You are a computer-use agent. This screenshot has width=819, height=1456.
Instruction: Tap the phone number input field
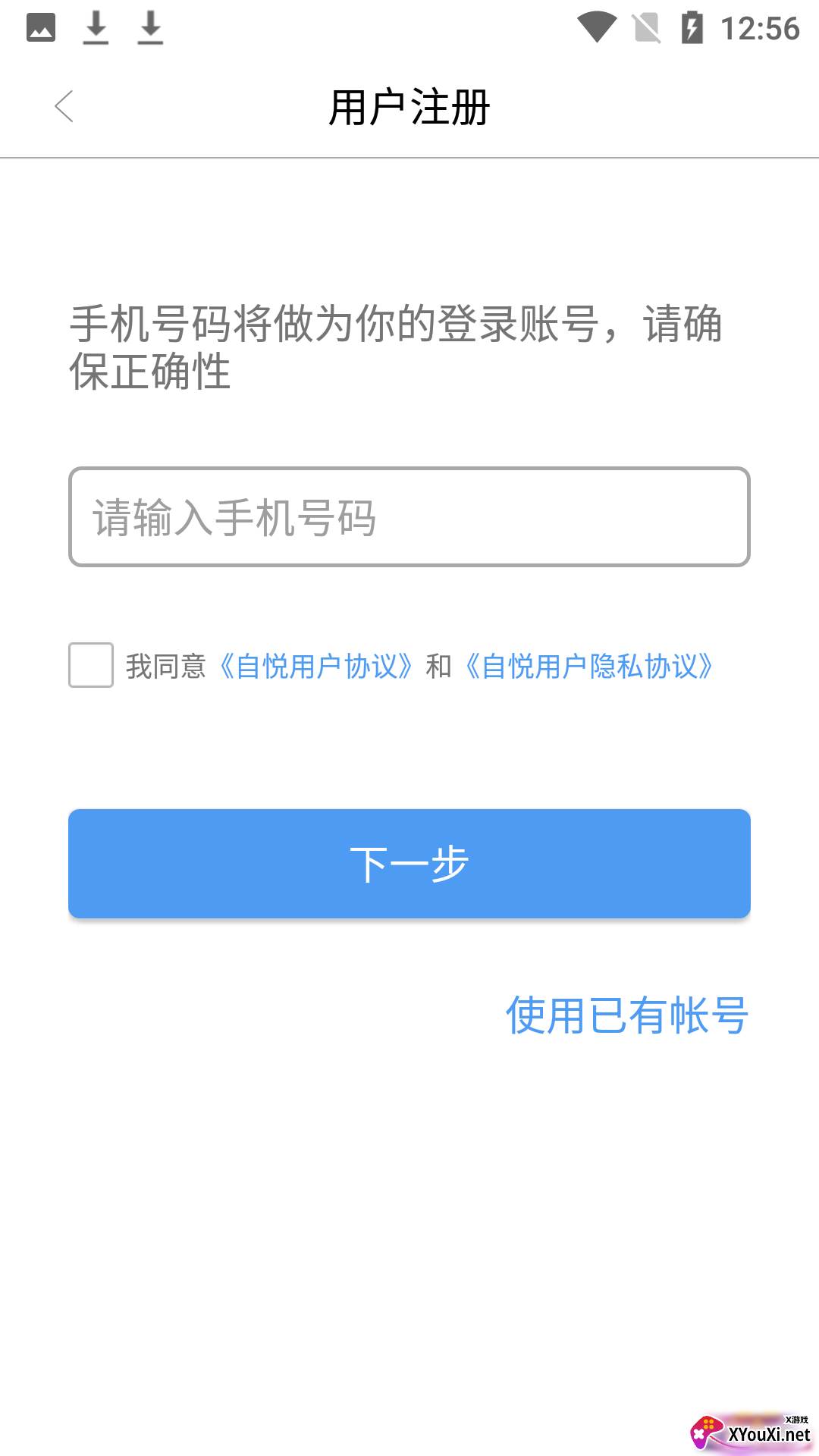click(409, 518)
